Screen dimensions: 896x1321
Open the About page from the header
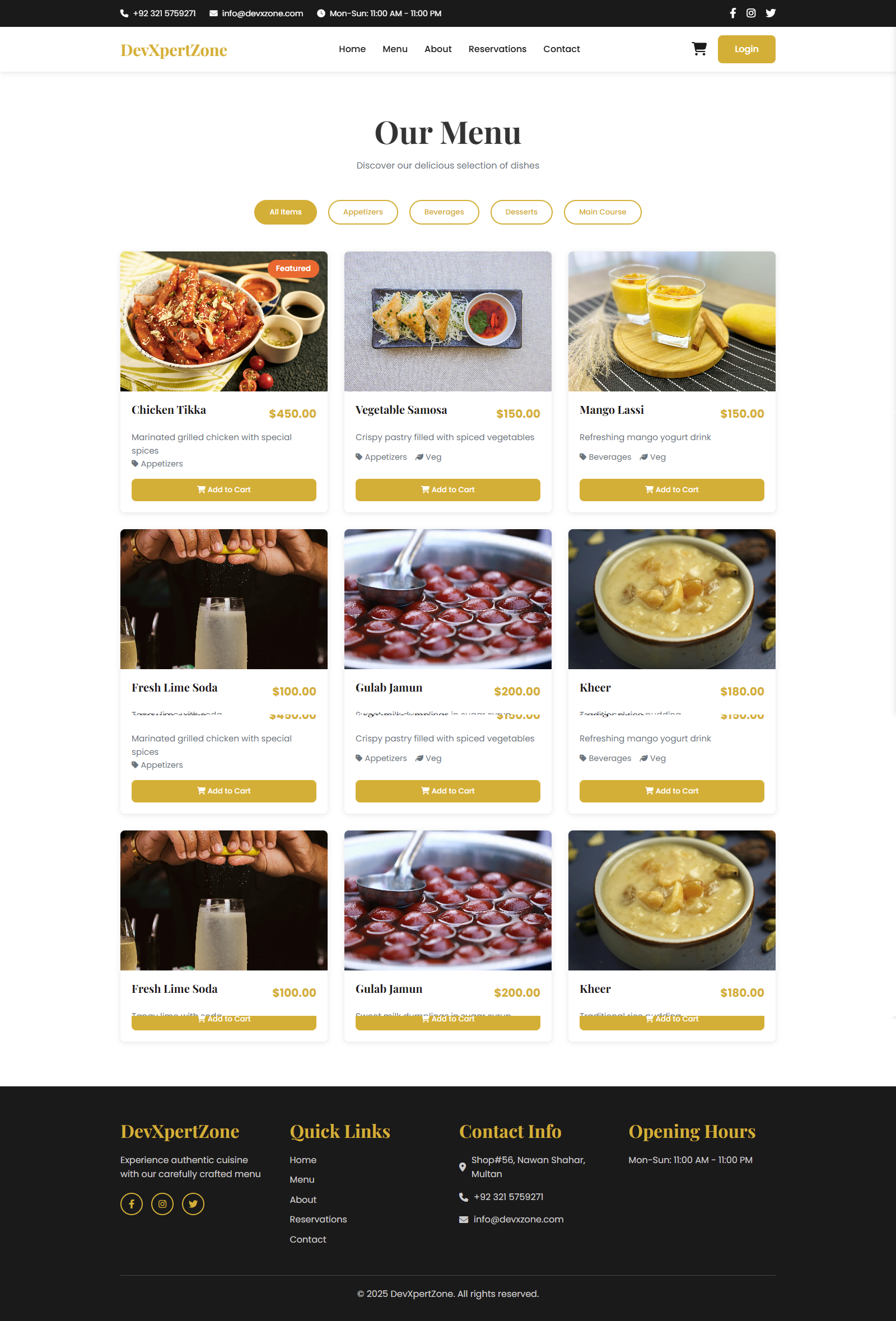[438, 49]
